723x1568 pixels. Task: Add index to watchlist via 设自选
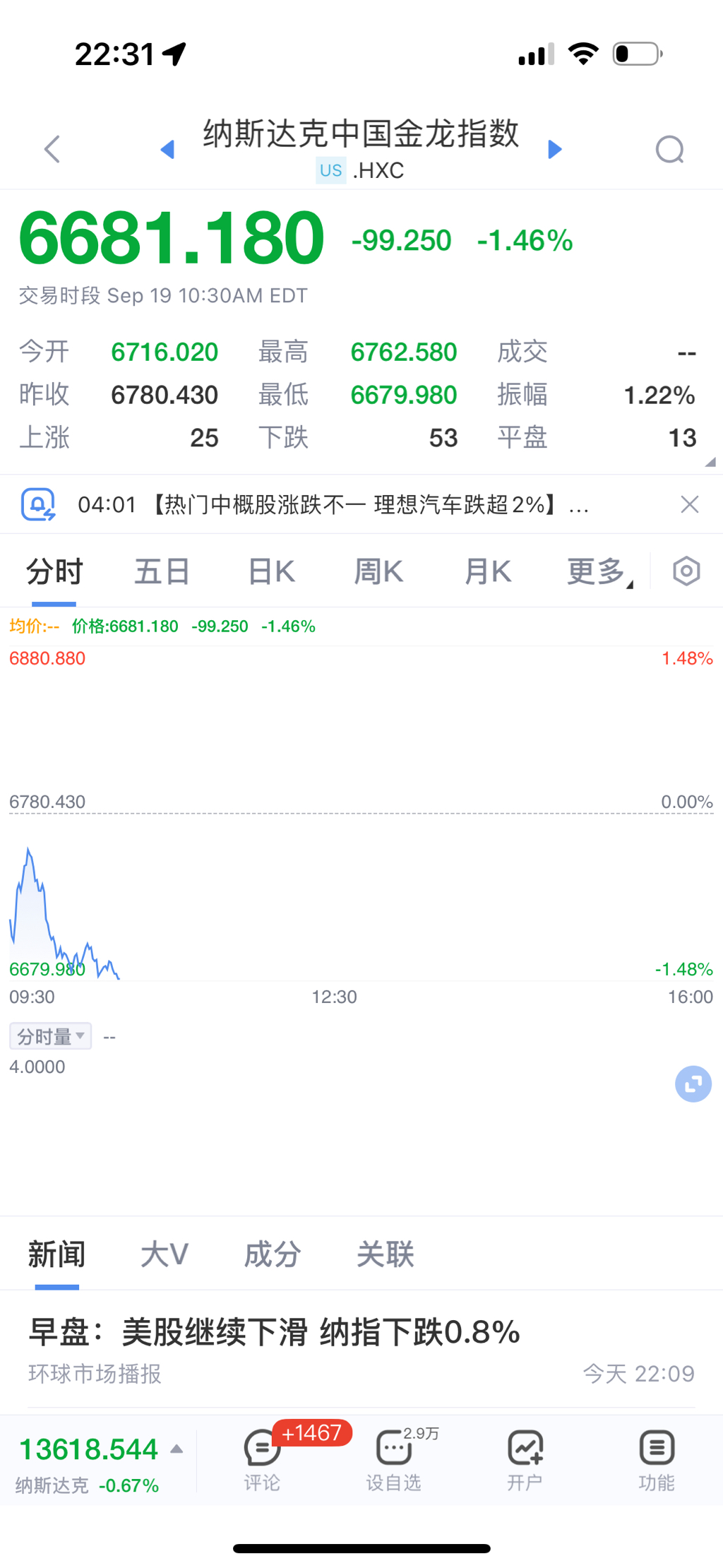pos(393,1459)
